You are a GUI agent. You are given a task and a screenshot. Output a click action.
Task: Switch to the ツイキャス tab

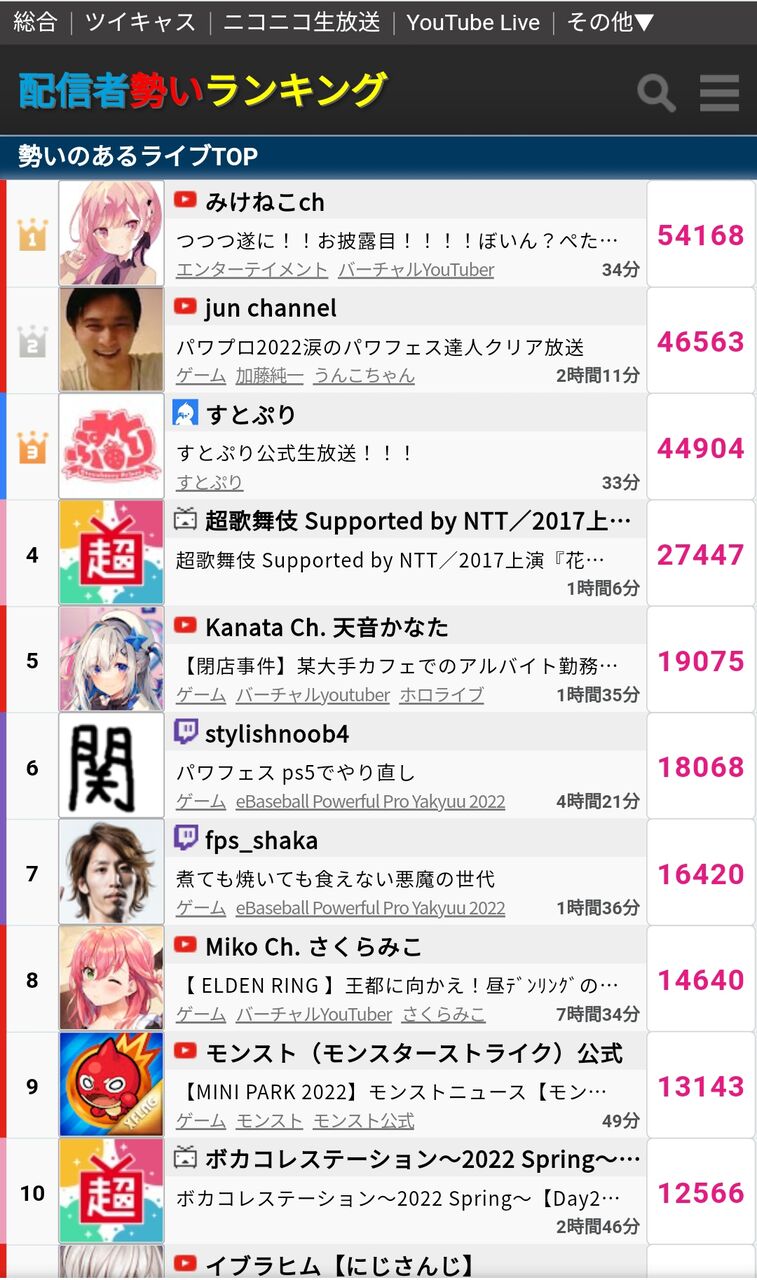(x=140, y=22)
